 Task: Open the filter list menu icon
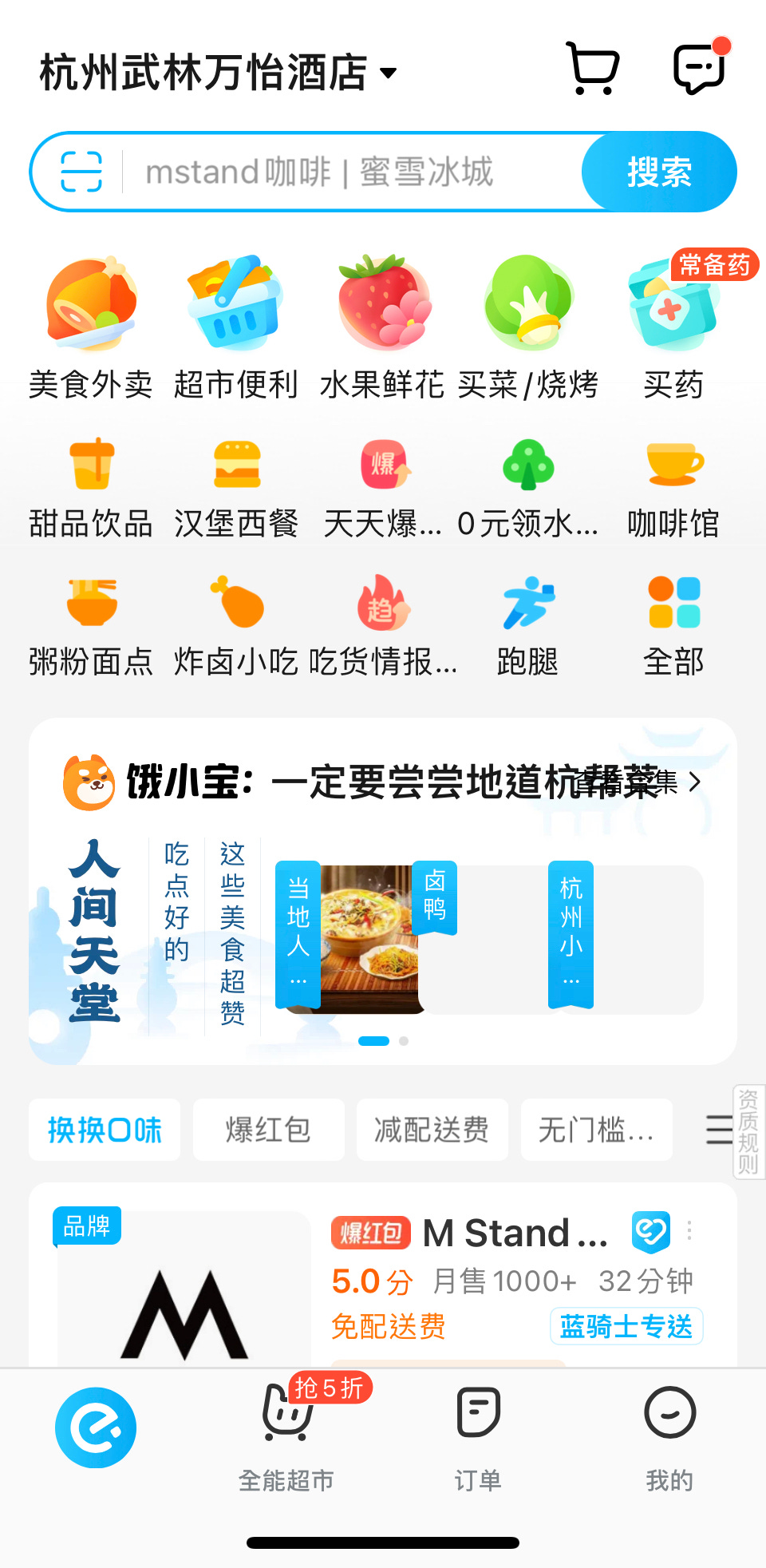[x=718, y=1130]
